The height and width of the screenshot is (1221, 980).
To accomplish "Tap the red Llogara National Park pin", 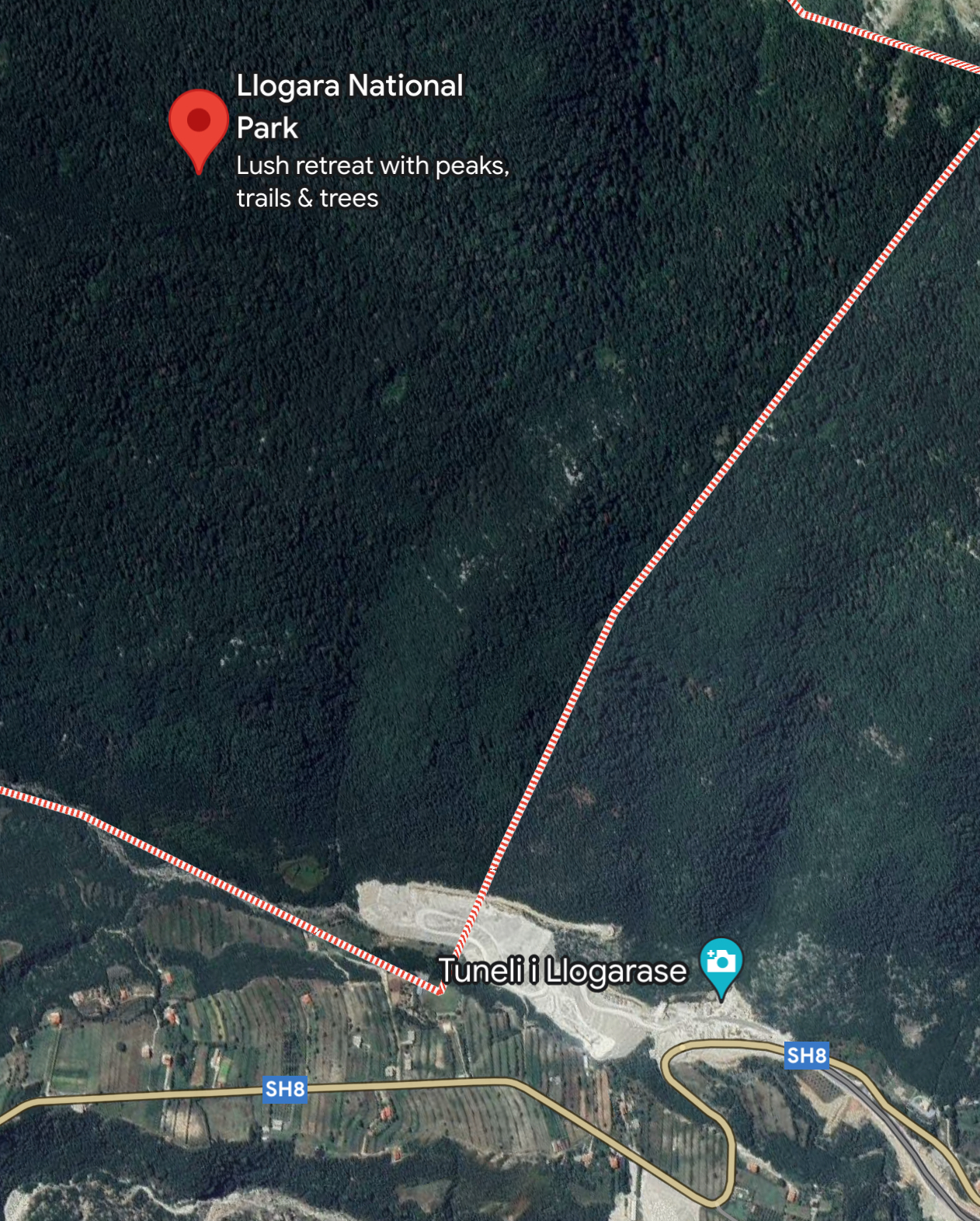I will coord(199,124).
